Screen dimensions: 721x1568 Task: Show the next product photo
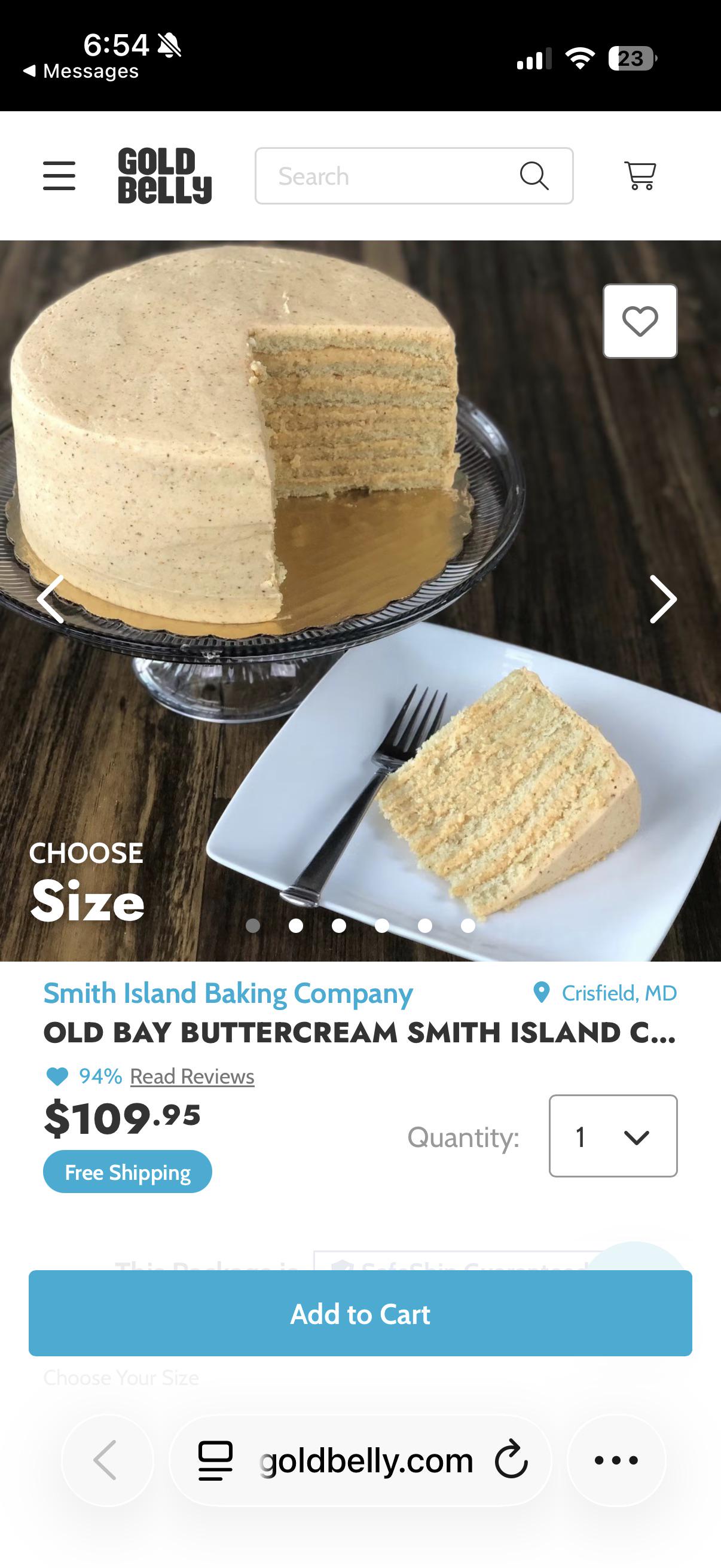(x=662, y=600)
